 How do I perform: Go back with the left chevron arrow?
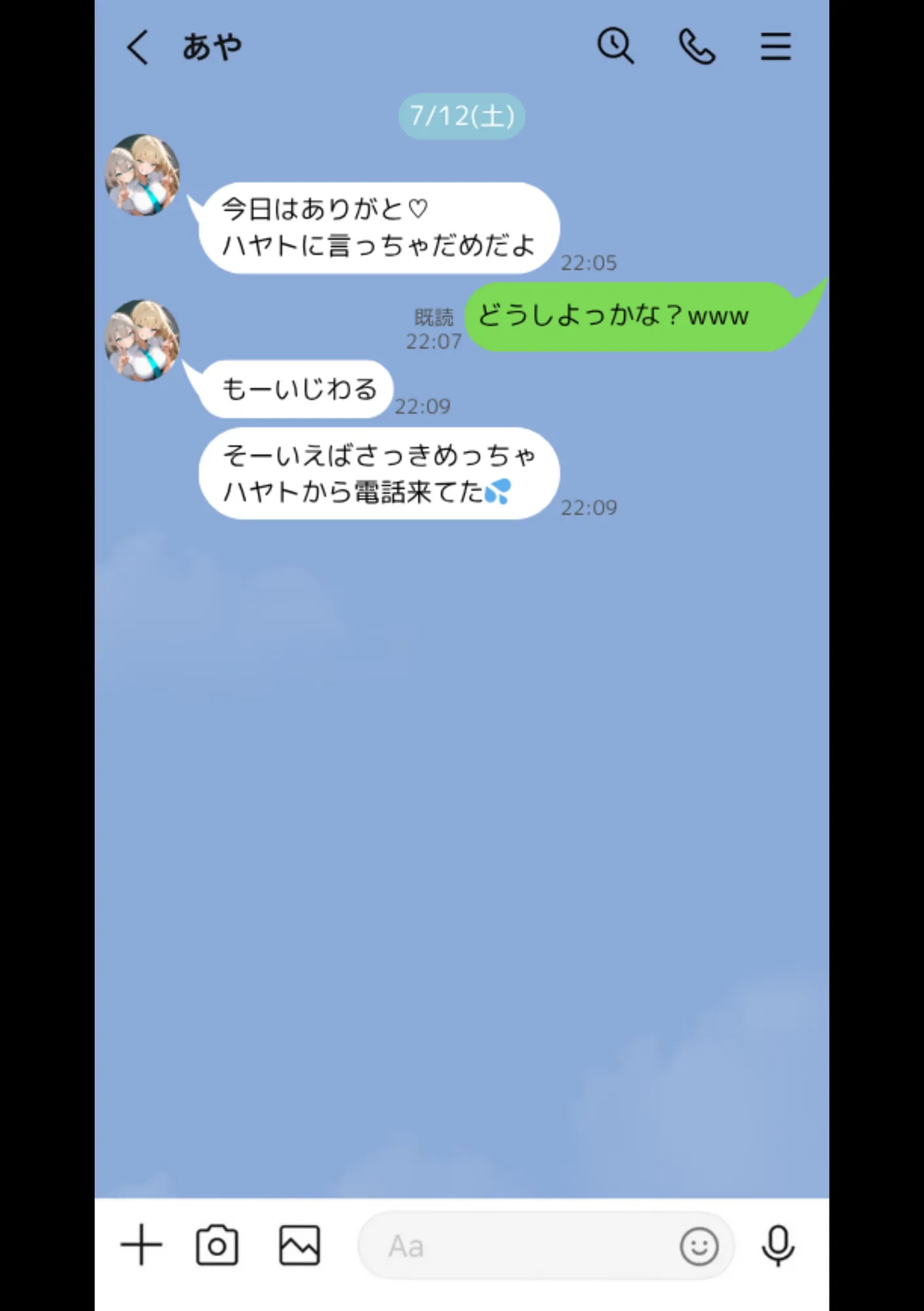(x=140, y=46)
